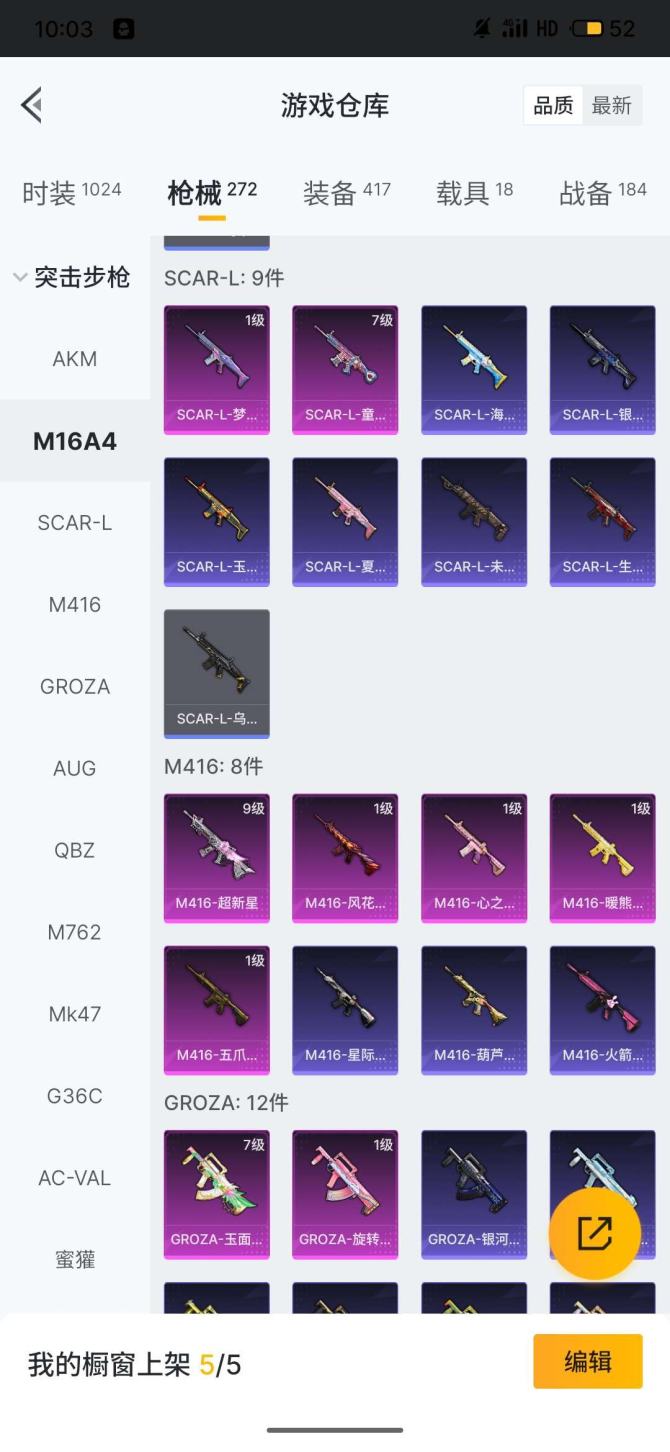Switch to the 载具 tab
Screen dimensions: 670x1452
(x=474, y=192)
